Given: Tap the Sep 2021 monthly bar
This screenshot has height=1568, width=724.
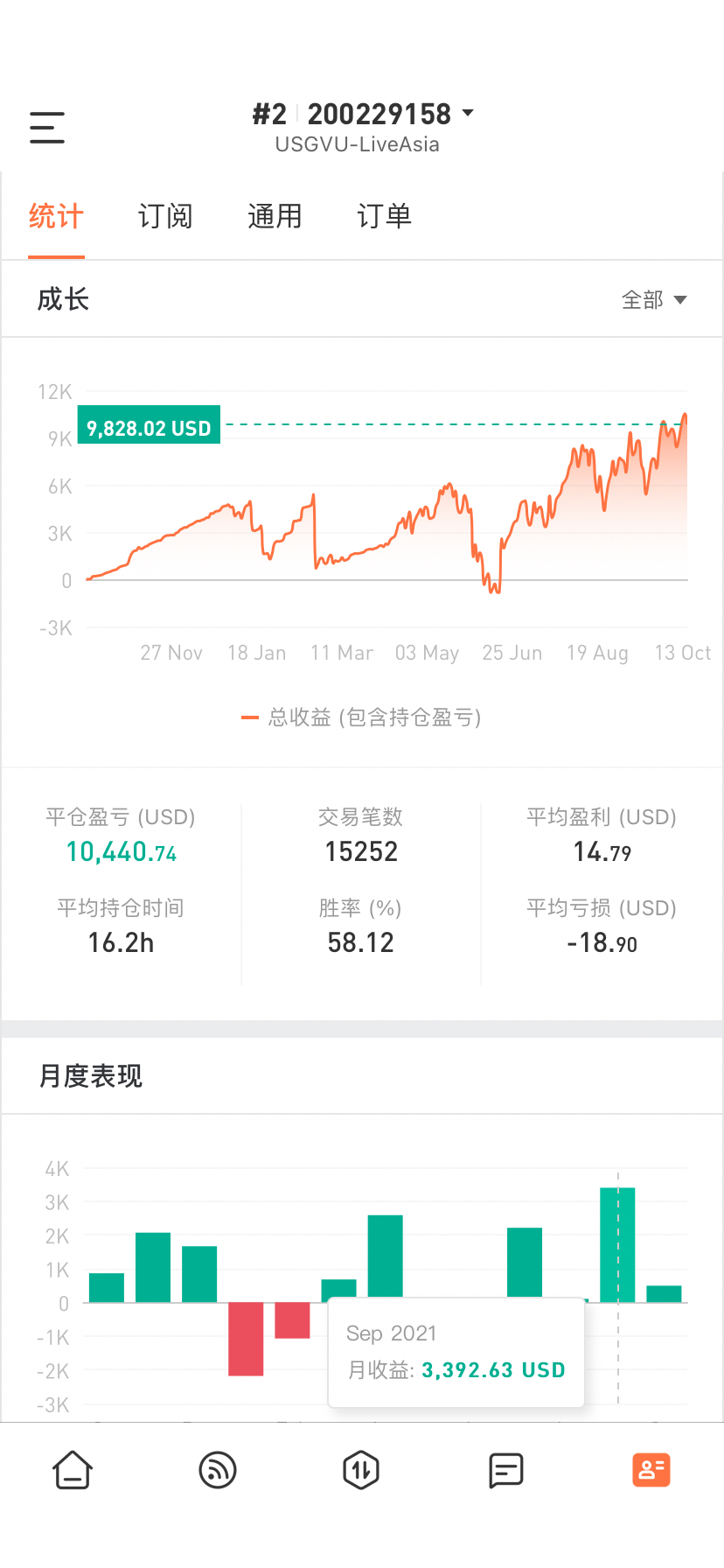Looking at the screenshot, I should pos(617,1245).
